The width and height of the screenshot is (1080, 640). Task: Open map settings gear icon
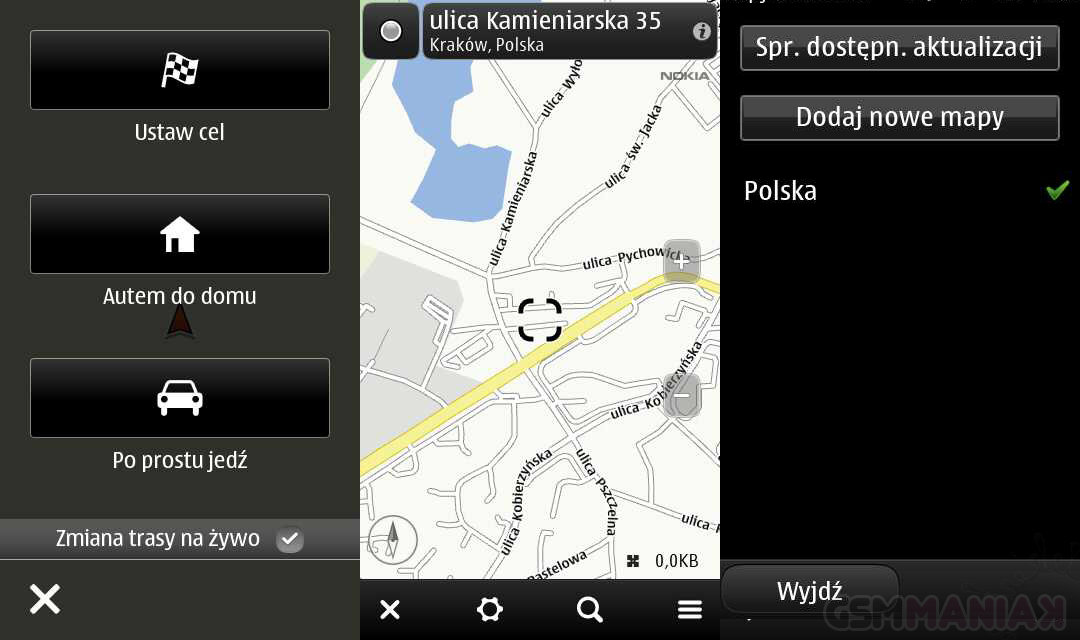point(490,609)
